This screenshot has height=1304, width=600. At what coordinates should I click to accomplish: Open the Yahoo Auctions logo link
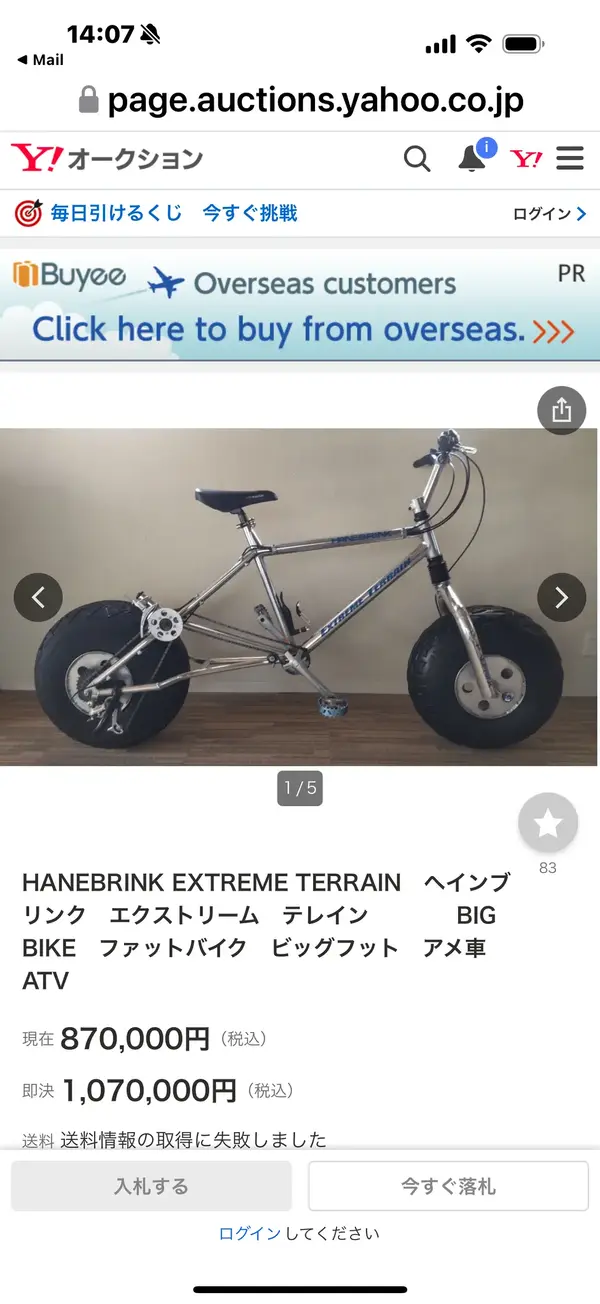click(106, 158)
